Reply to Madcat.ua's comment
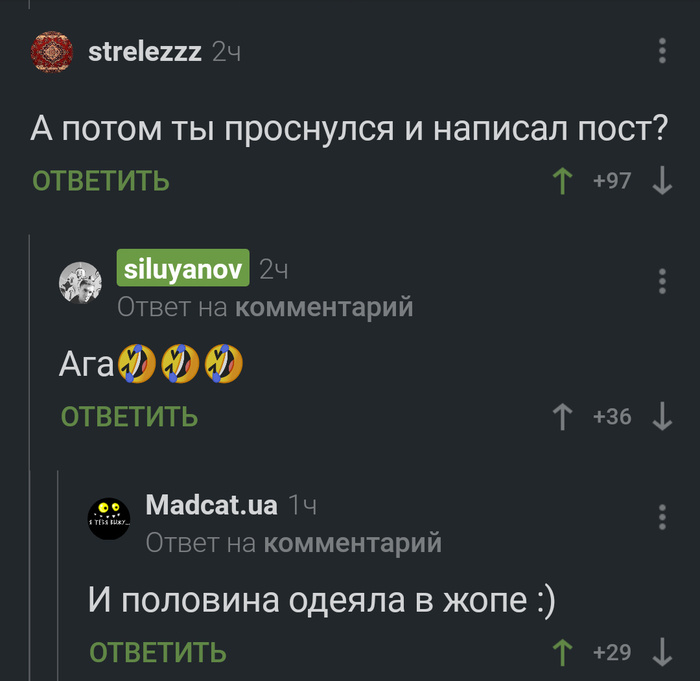This screenshot has height=681, width=700. pyautogui.click(x=157, y=653)
